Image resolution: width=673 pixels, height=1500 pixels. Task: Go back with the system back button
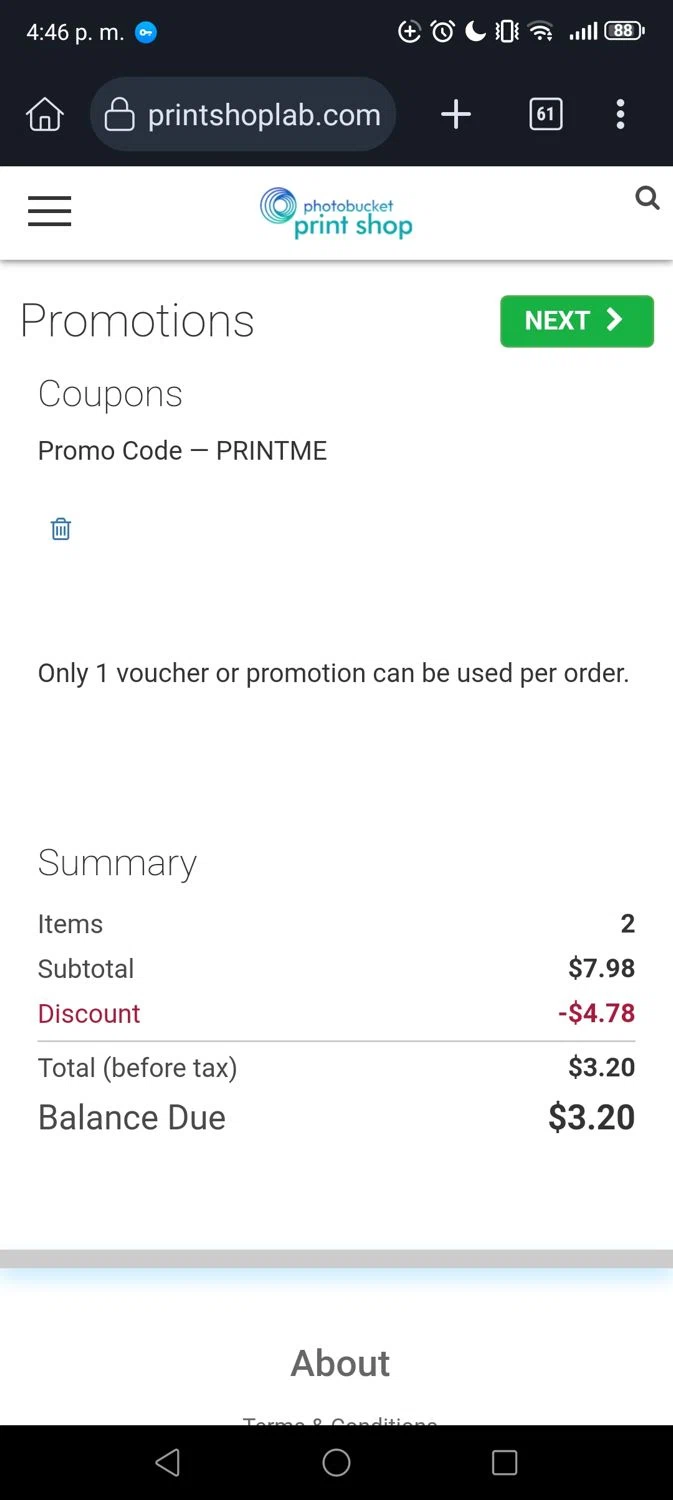point(168,1463)
